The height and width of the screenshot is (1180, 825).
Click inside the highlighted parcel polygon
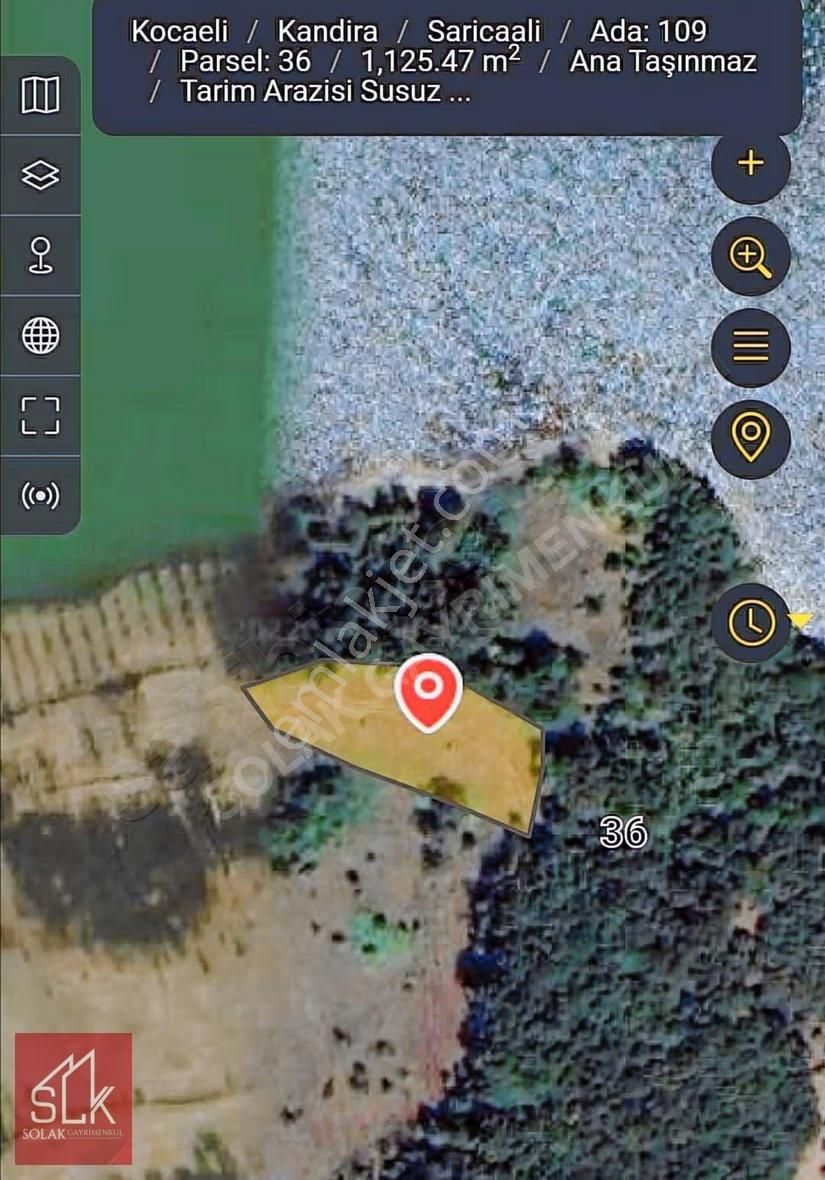400,760
